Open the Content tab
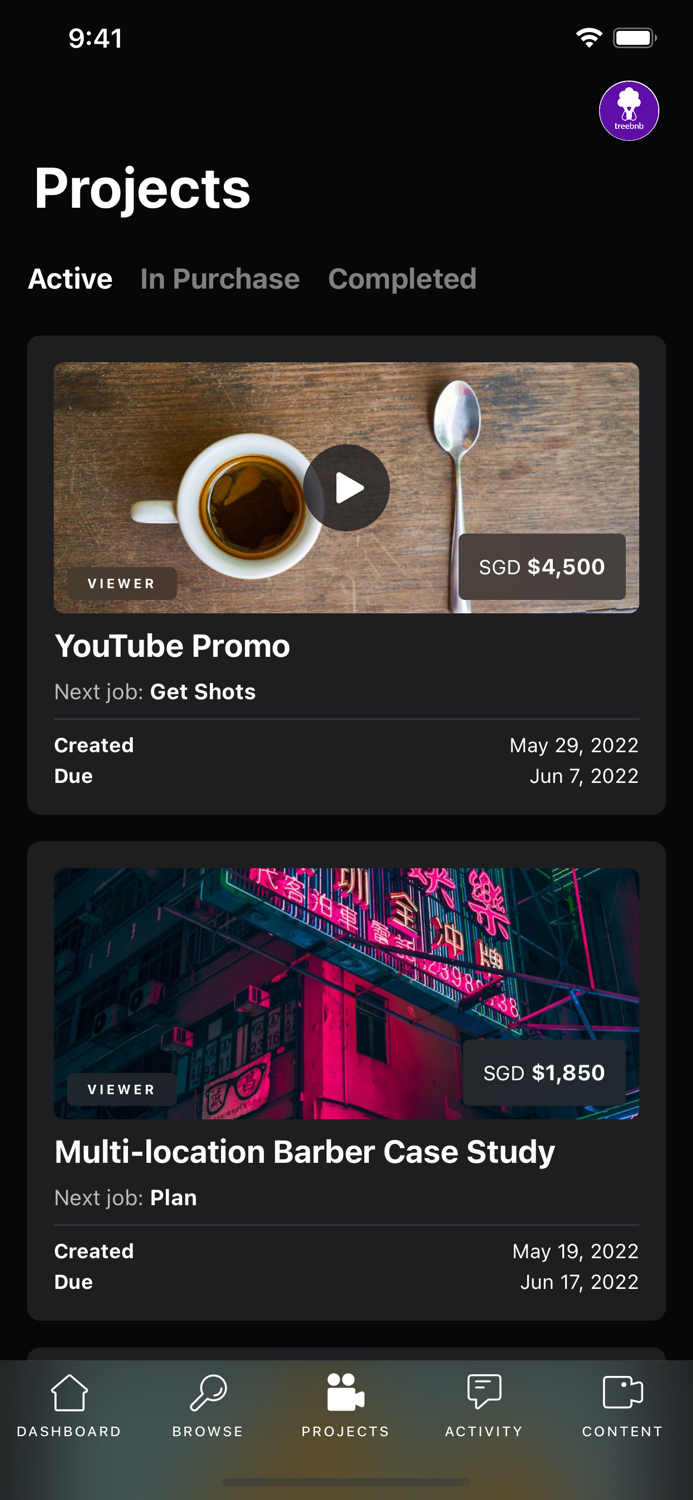 click(x=622, y=1406)
